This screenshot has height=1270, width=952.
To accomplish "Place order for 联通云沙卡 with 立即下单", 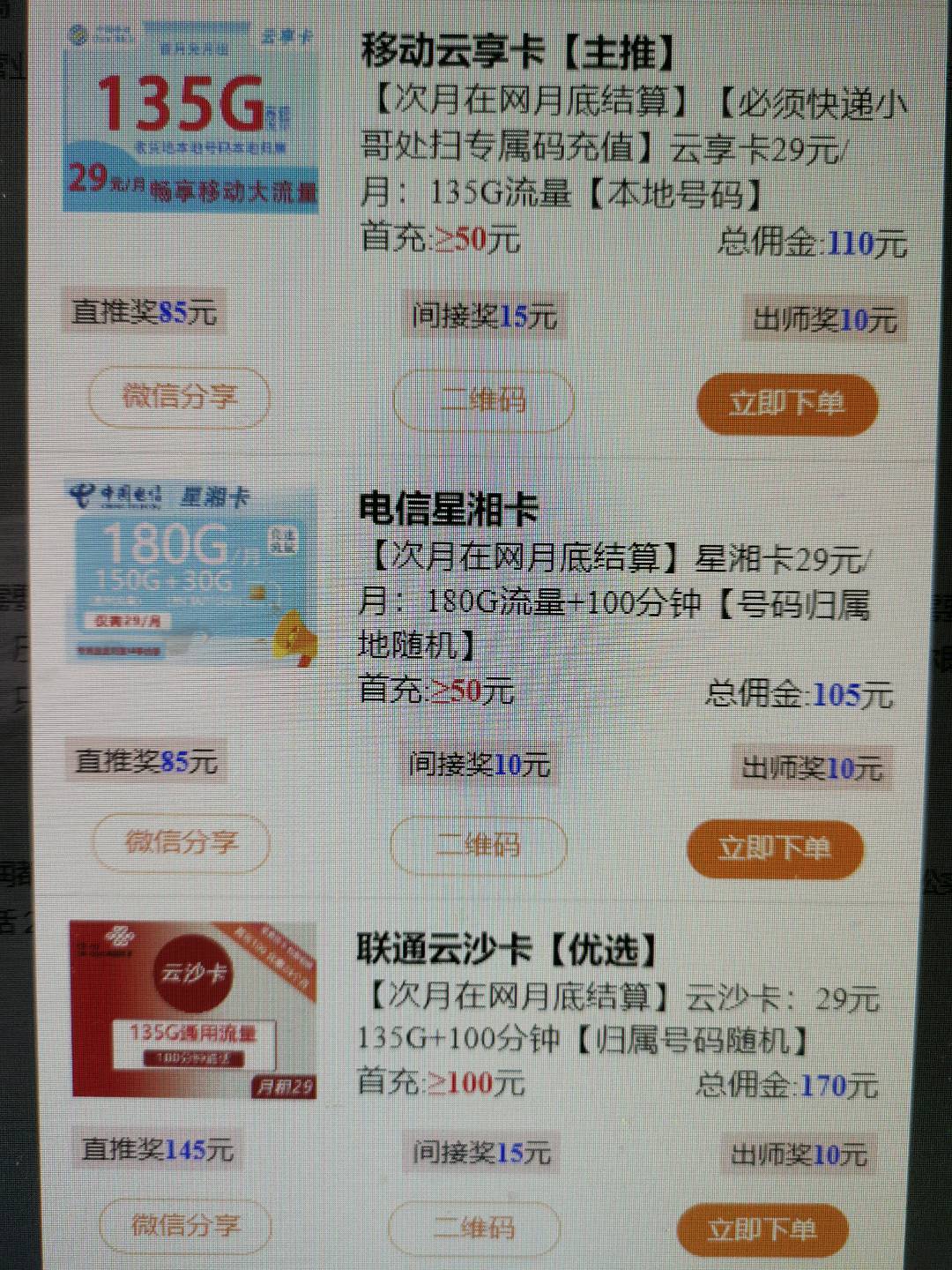I will coord(762,1230).
